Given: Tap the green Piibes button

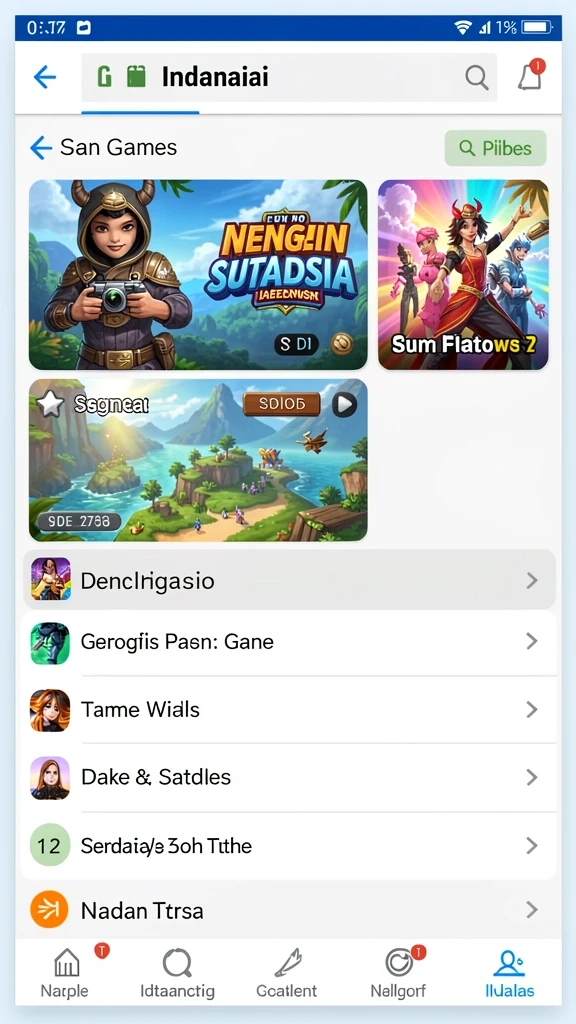Looking at the screenshot, I should pos(495,148).
